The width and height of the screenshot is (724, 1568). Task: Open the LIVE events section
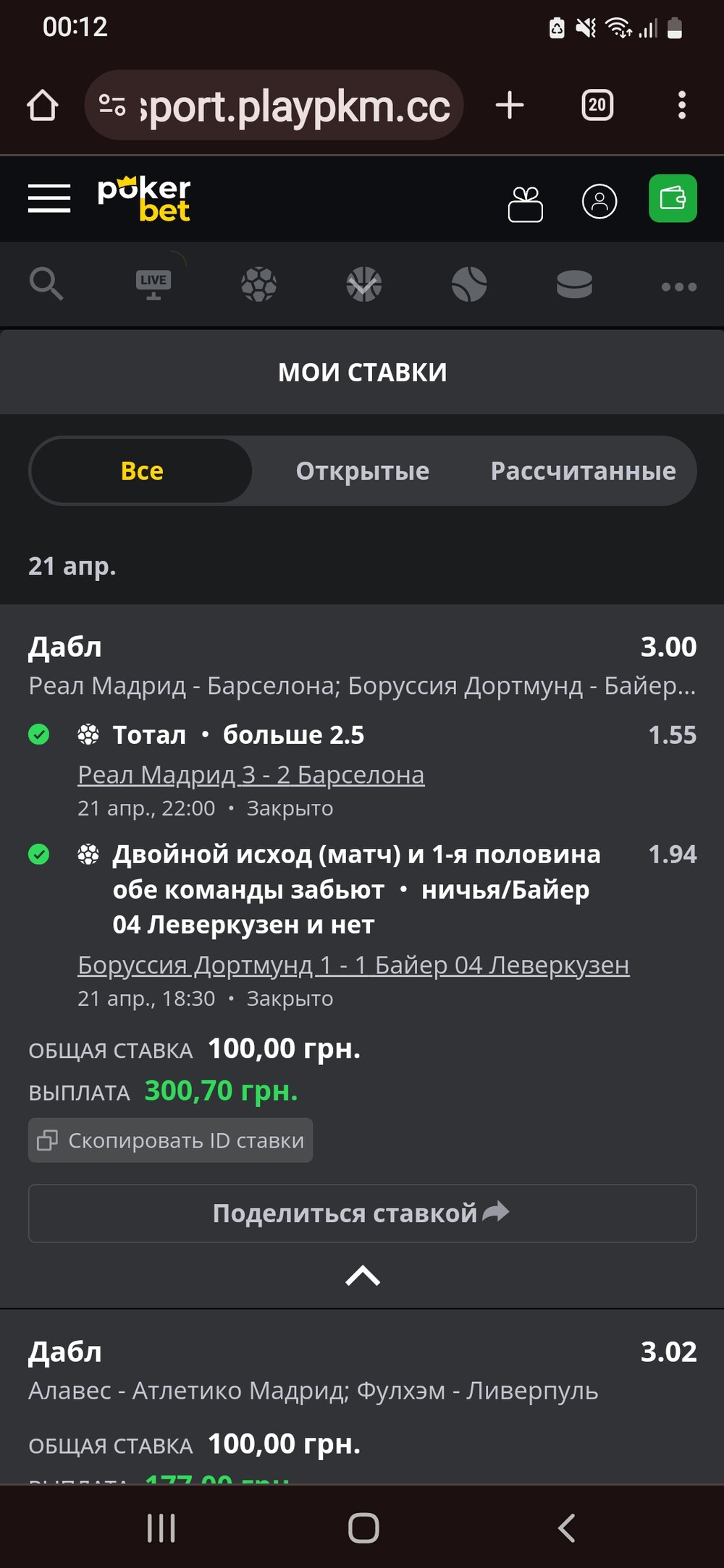(x=153, y=284)
